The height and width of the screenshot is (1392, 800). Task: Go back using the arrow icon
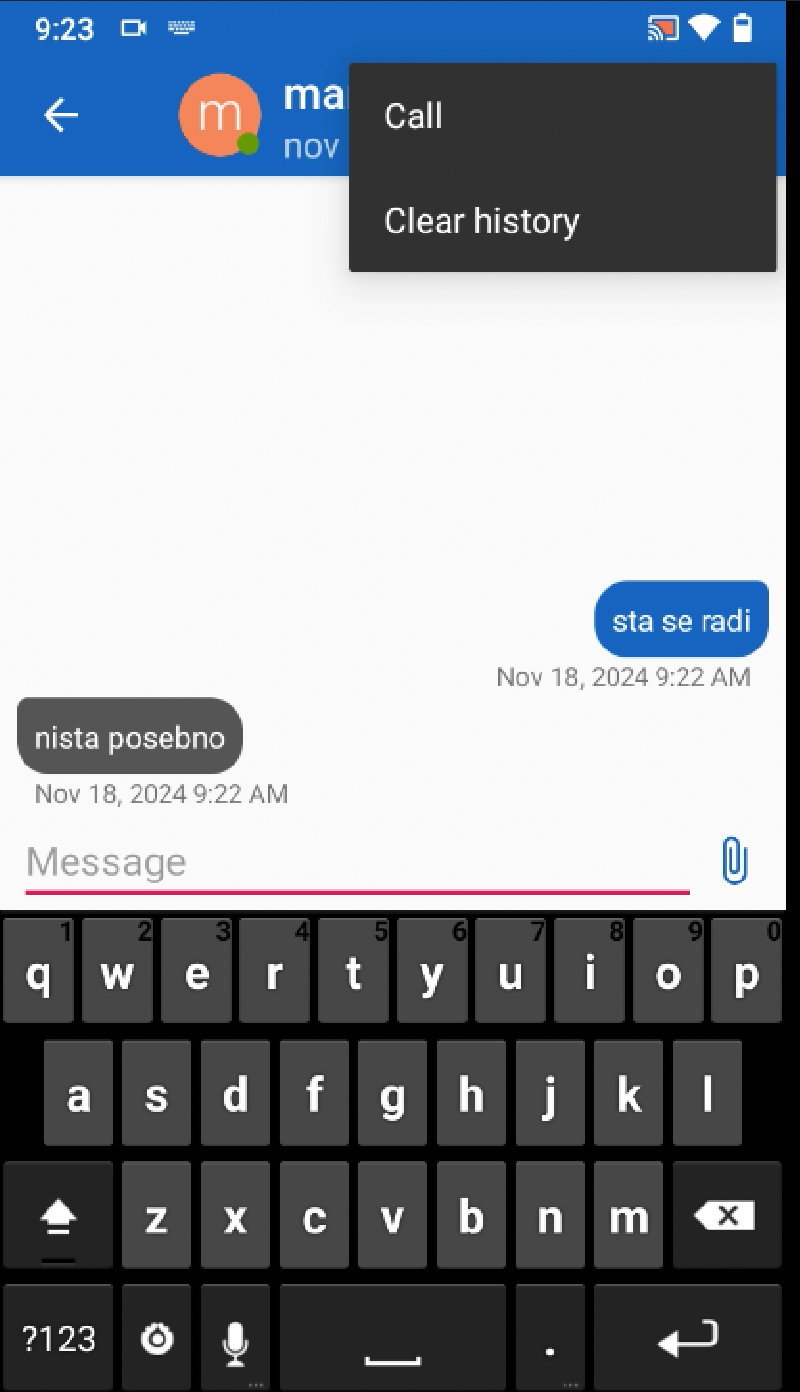point(61,116)
